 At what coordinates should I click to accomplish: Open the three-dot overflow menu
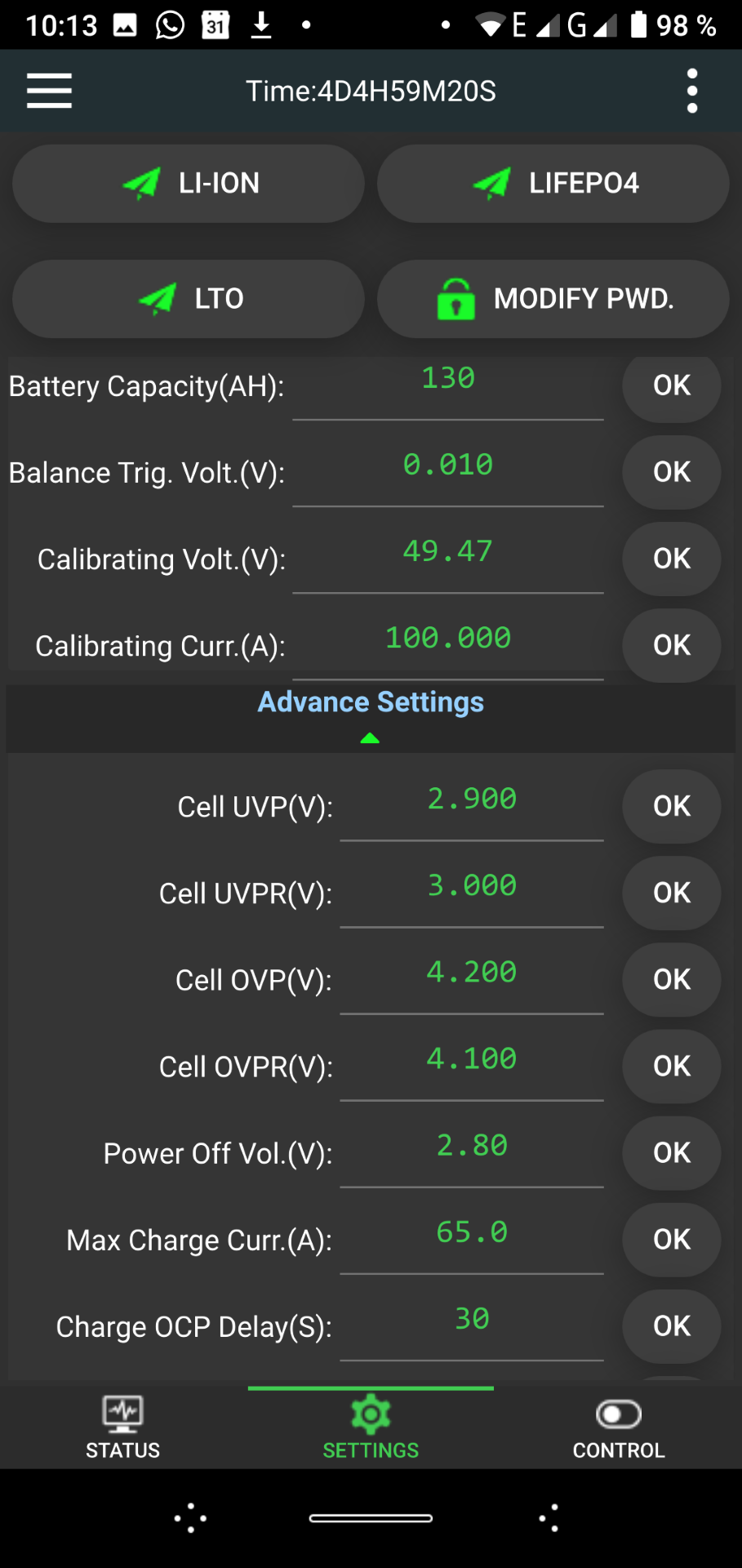(x=692, y=91)
